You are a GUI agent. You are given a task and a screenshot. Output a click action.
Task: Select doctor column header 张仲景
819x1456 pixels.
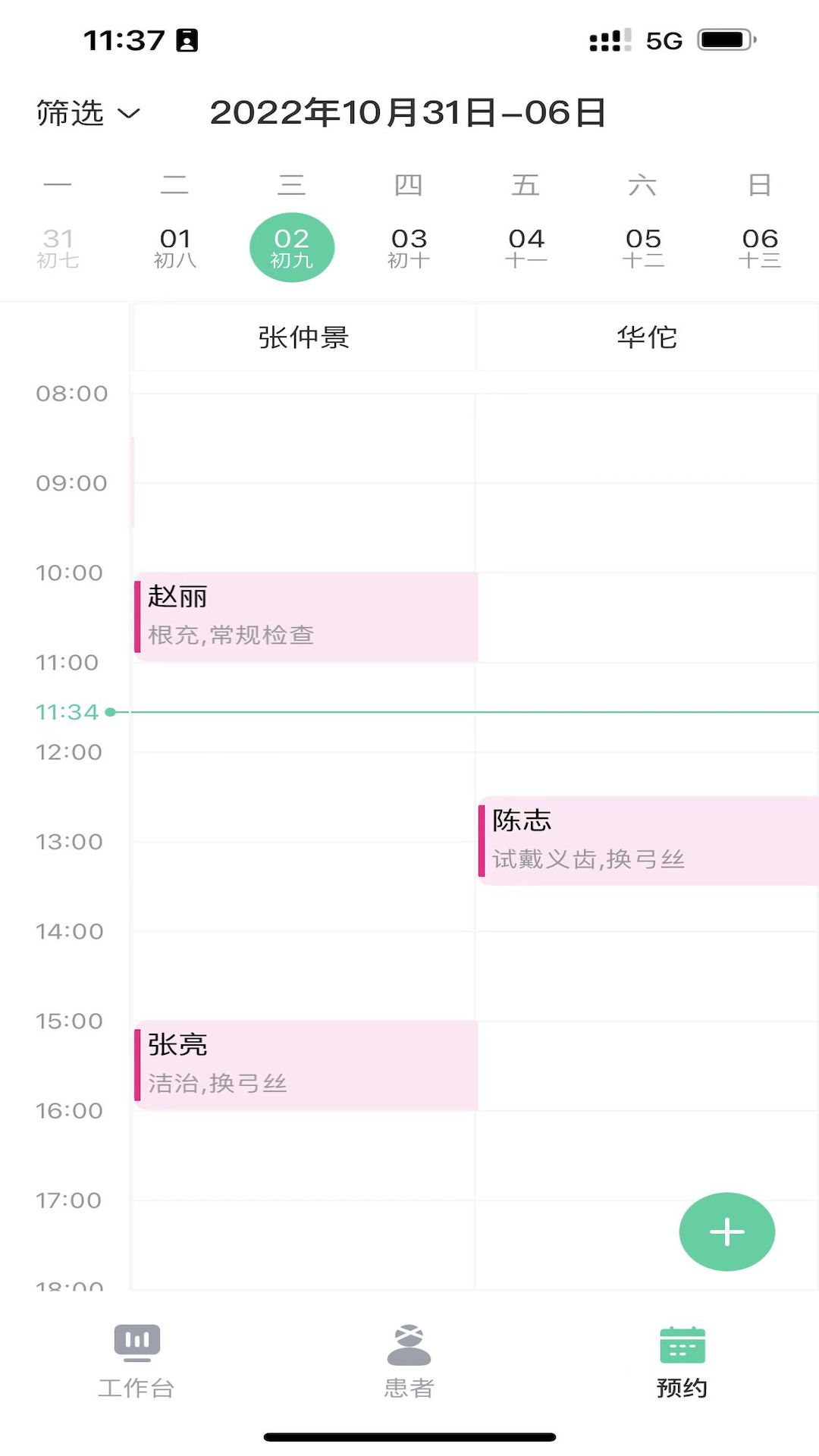304,337
